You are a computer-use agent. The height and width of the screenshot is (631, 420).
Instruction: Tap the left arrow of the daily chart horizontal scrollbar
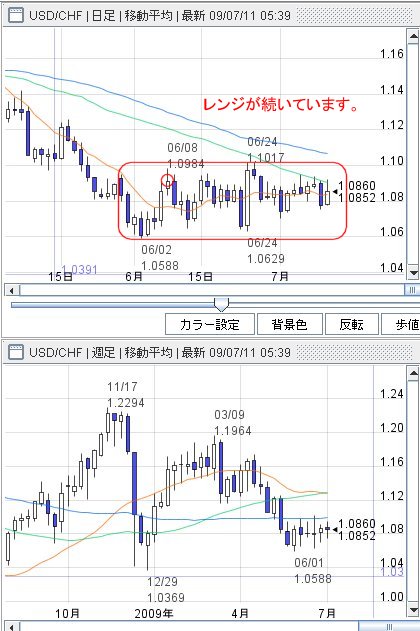pos(12,290)
